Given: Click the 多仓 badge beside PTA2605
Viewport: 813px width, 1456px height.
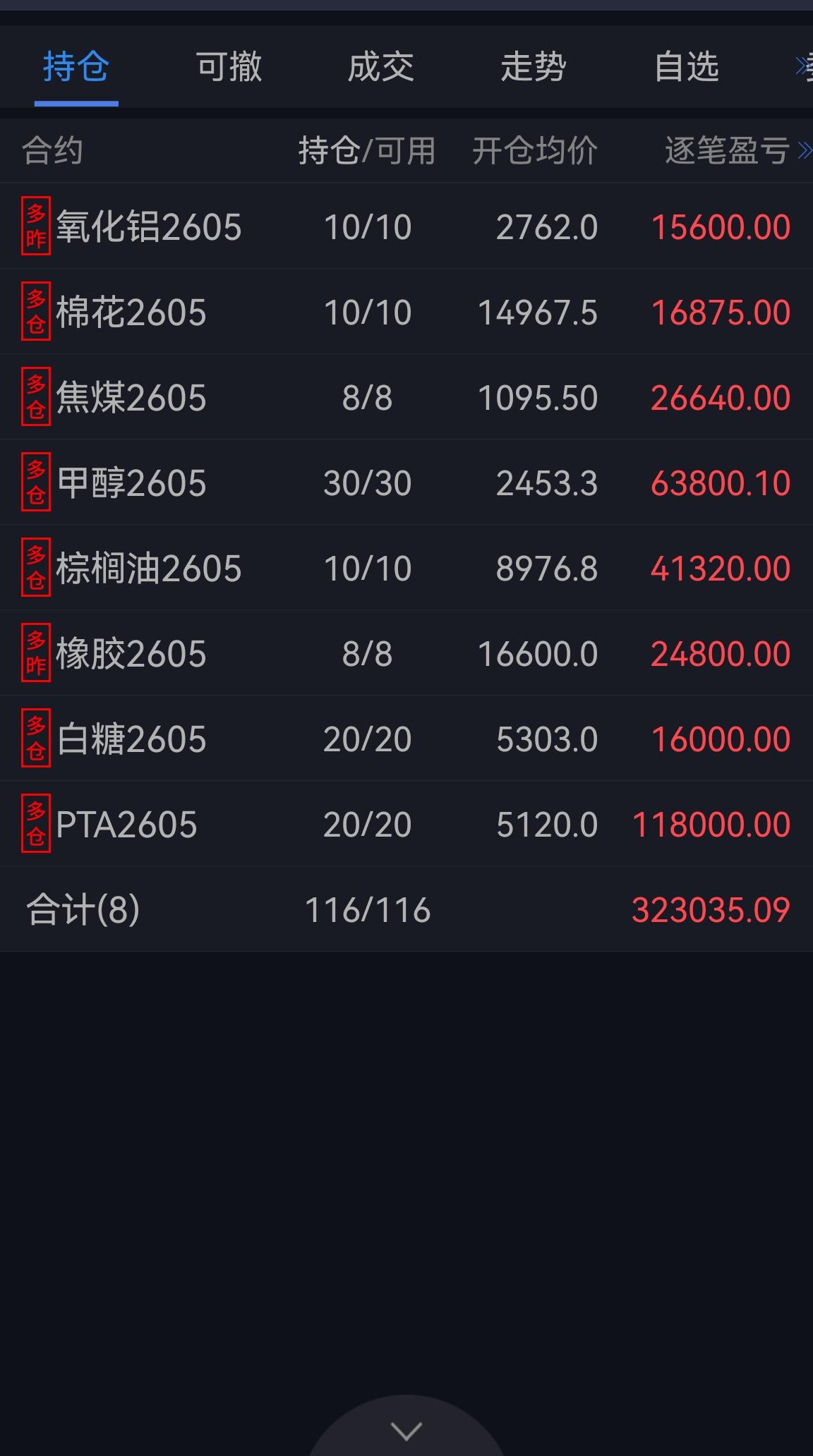Looking at the screenshot, I should [x=37, y=823].
